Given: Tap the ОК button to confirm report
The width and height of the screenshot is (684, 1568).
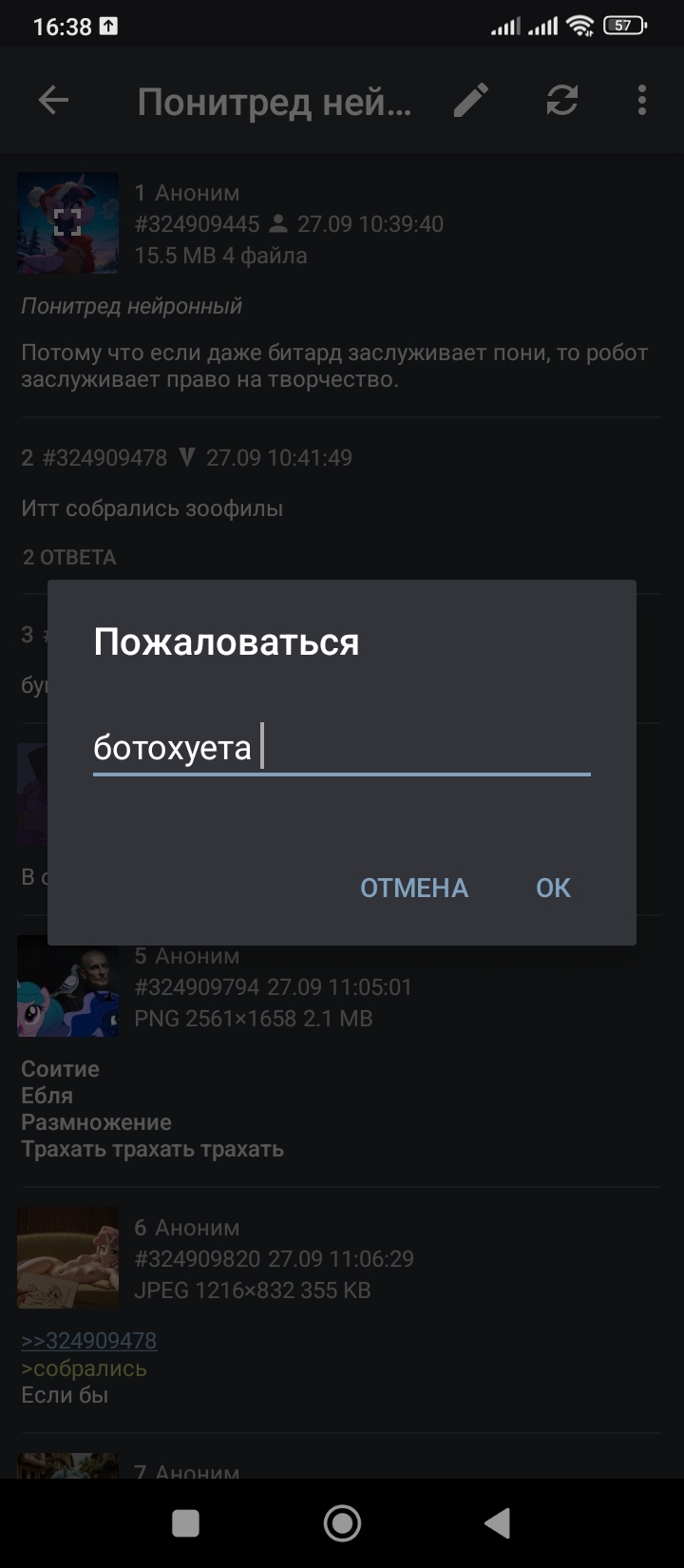Looking at the screenshot, I should tap(553, 888).
